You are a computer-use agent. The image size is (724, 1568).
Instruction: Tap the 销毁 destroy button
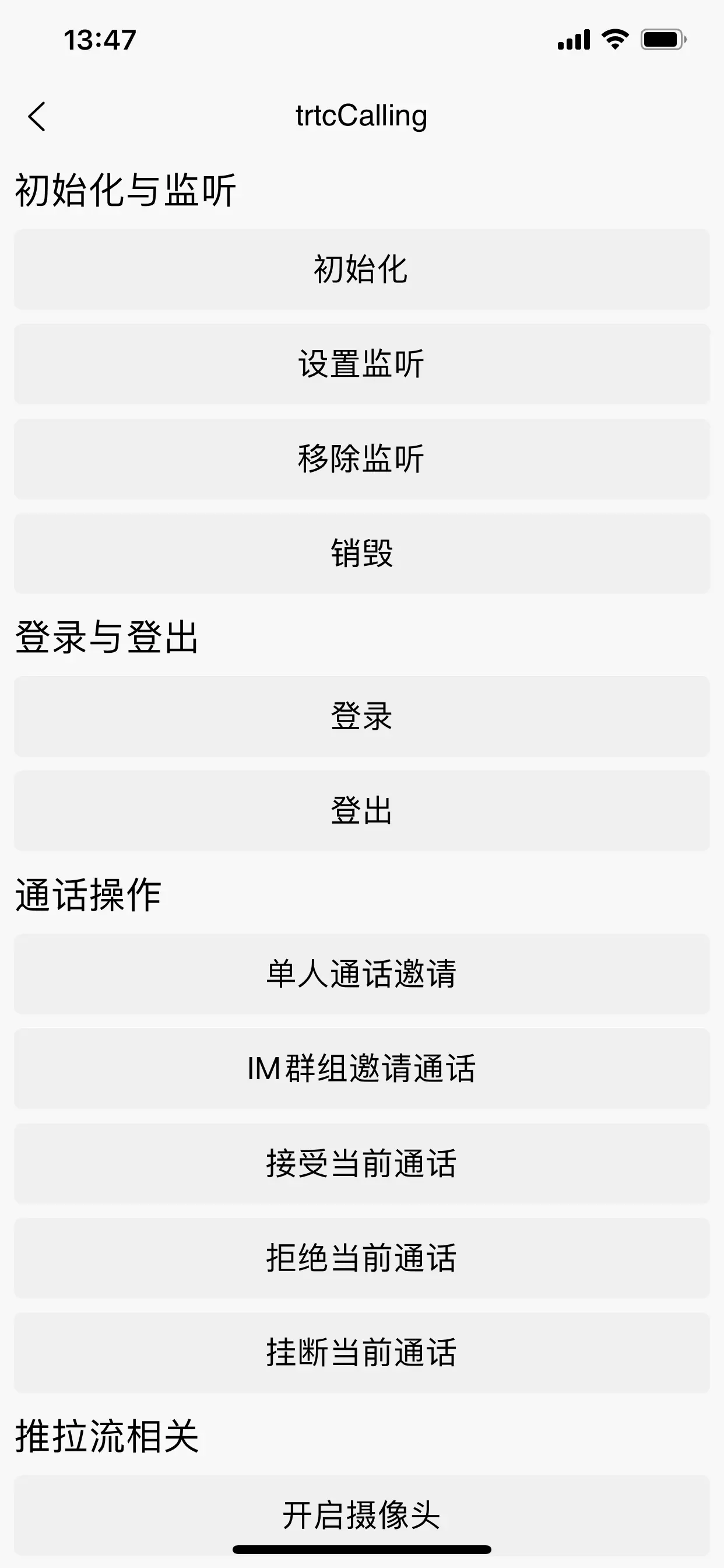pyautogui.click(x=361, y=554)
